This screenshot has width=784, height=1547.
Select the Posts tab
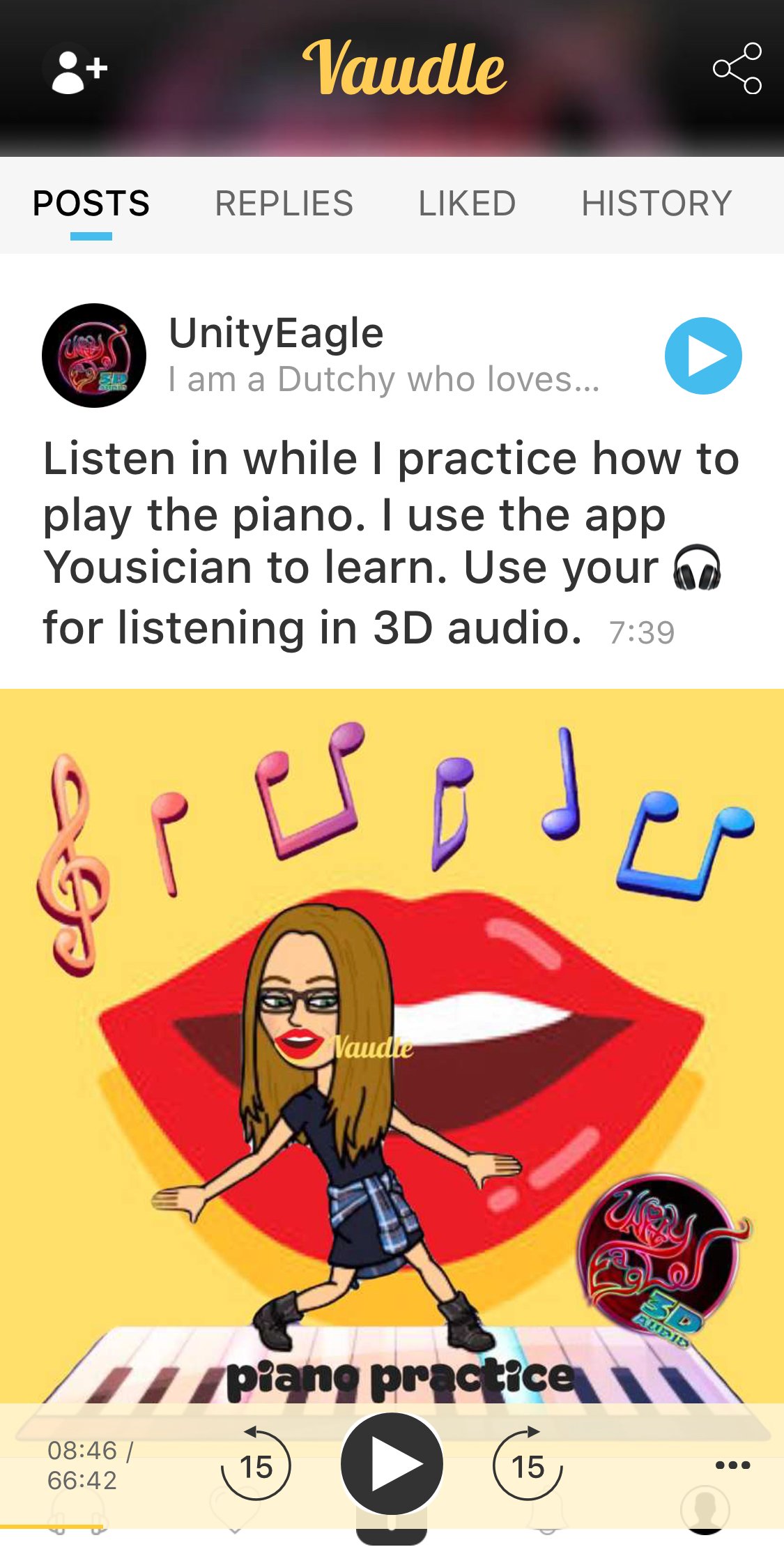coord(91,203)
